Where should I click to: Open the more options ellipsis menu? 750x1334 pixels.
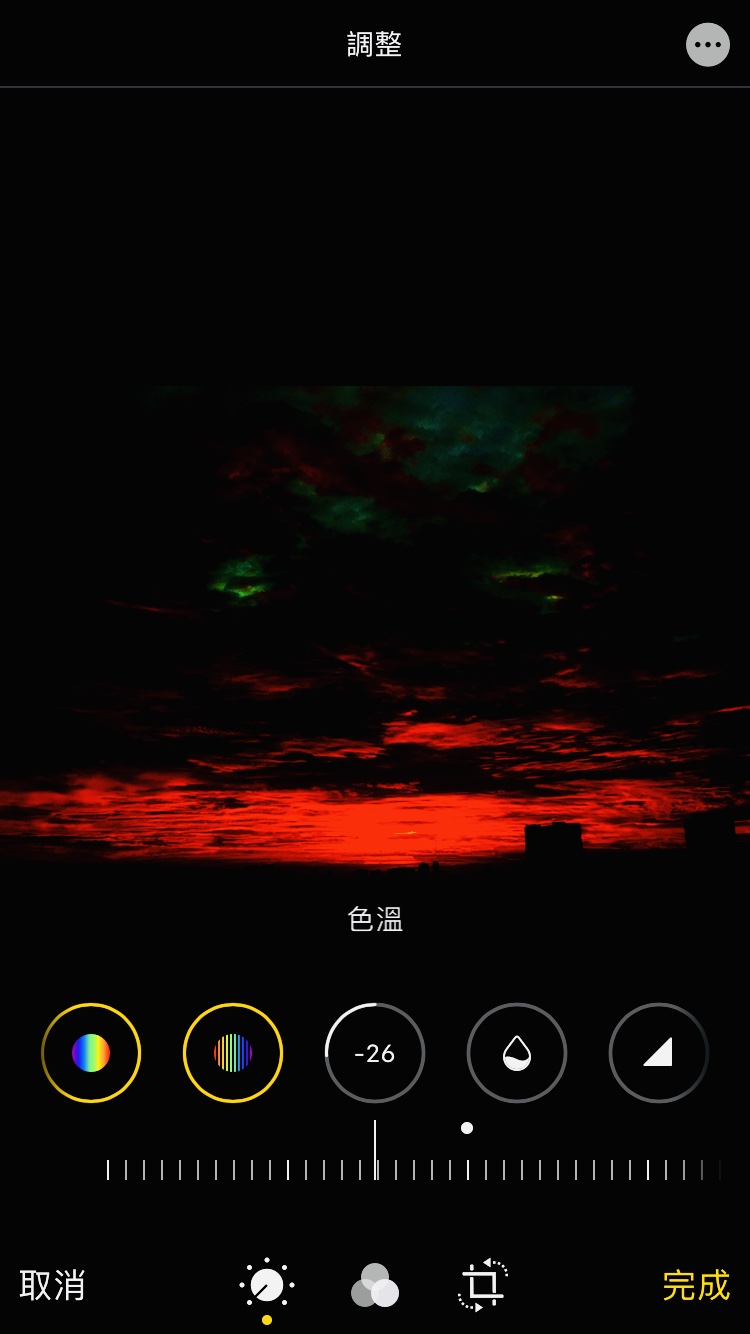click(x=708, y=45)
